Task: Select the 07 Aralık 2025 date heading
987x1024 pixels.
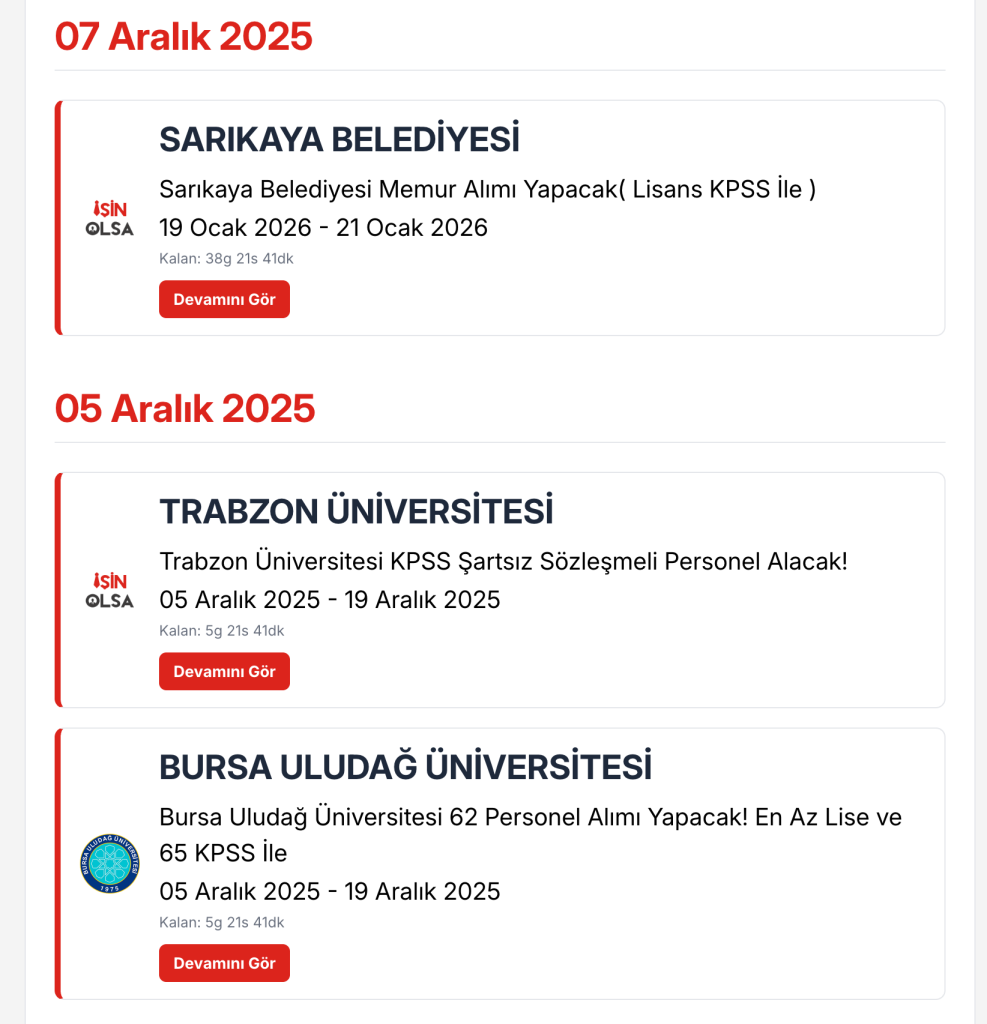Action: [x=184, y=36]
